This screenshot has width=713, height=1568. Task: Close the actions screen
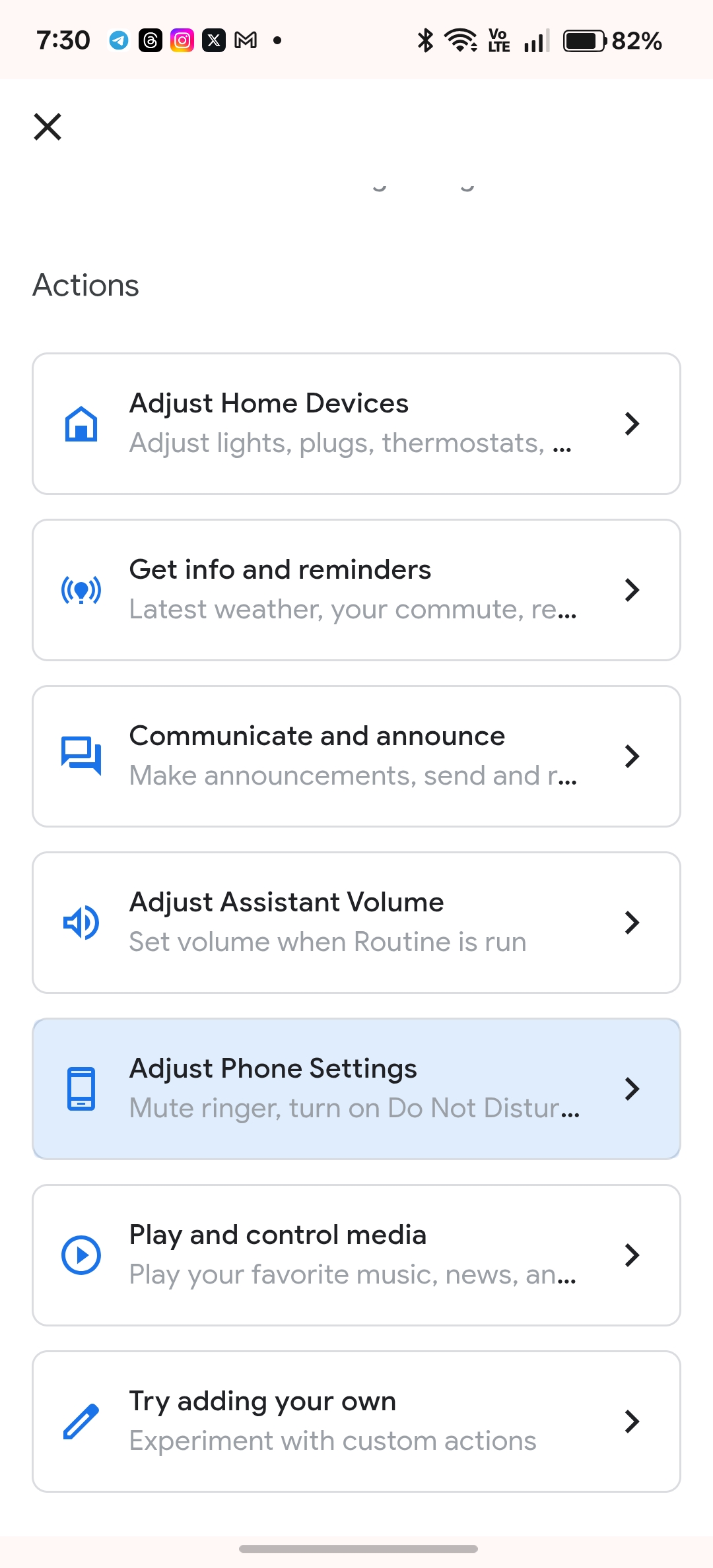48,127
